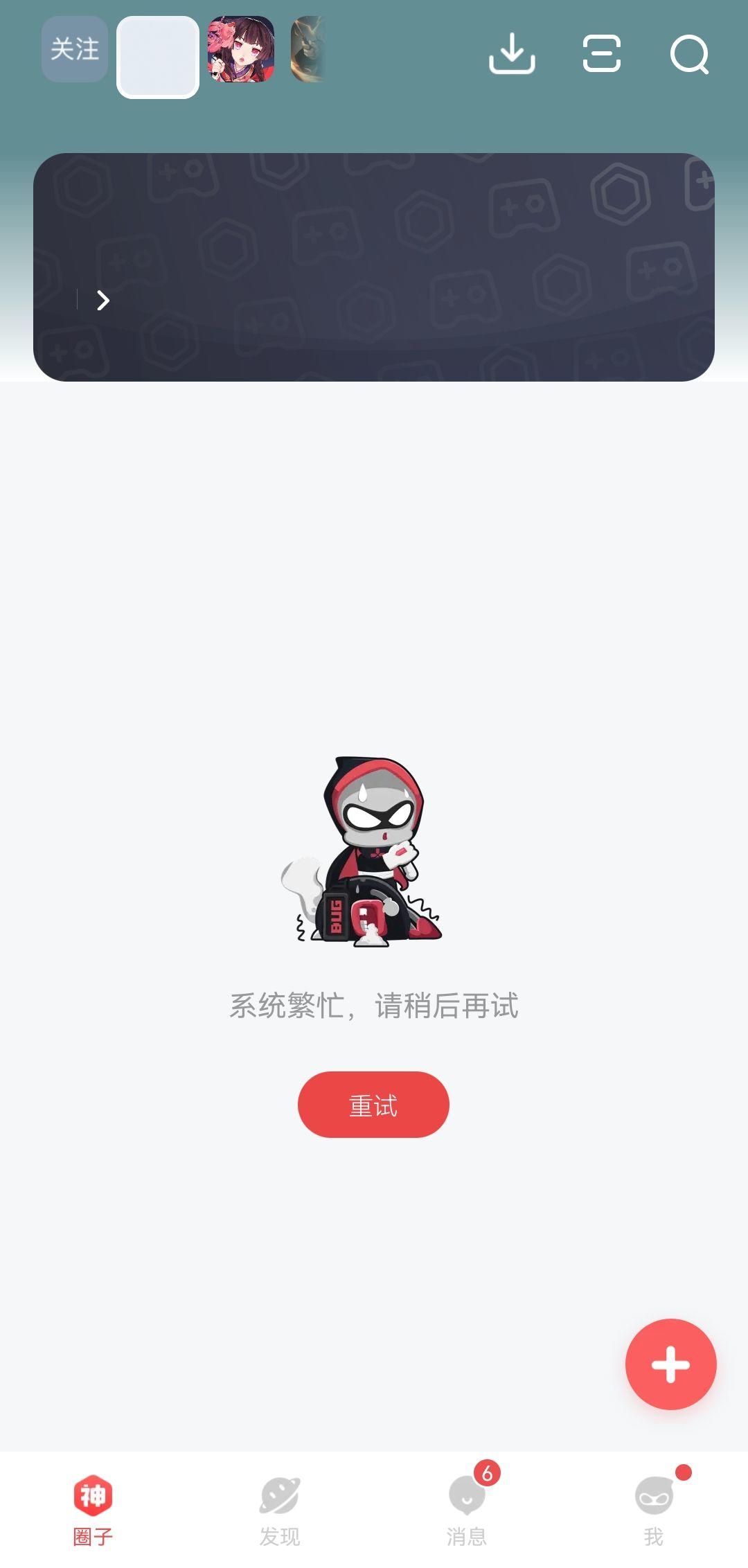Create a new post with the plus button

[670, 1364]
